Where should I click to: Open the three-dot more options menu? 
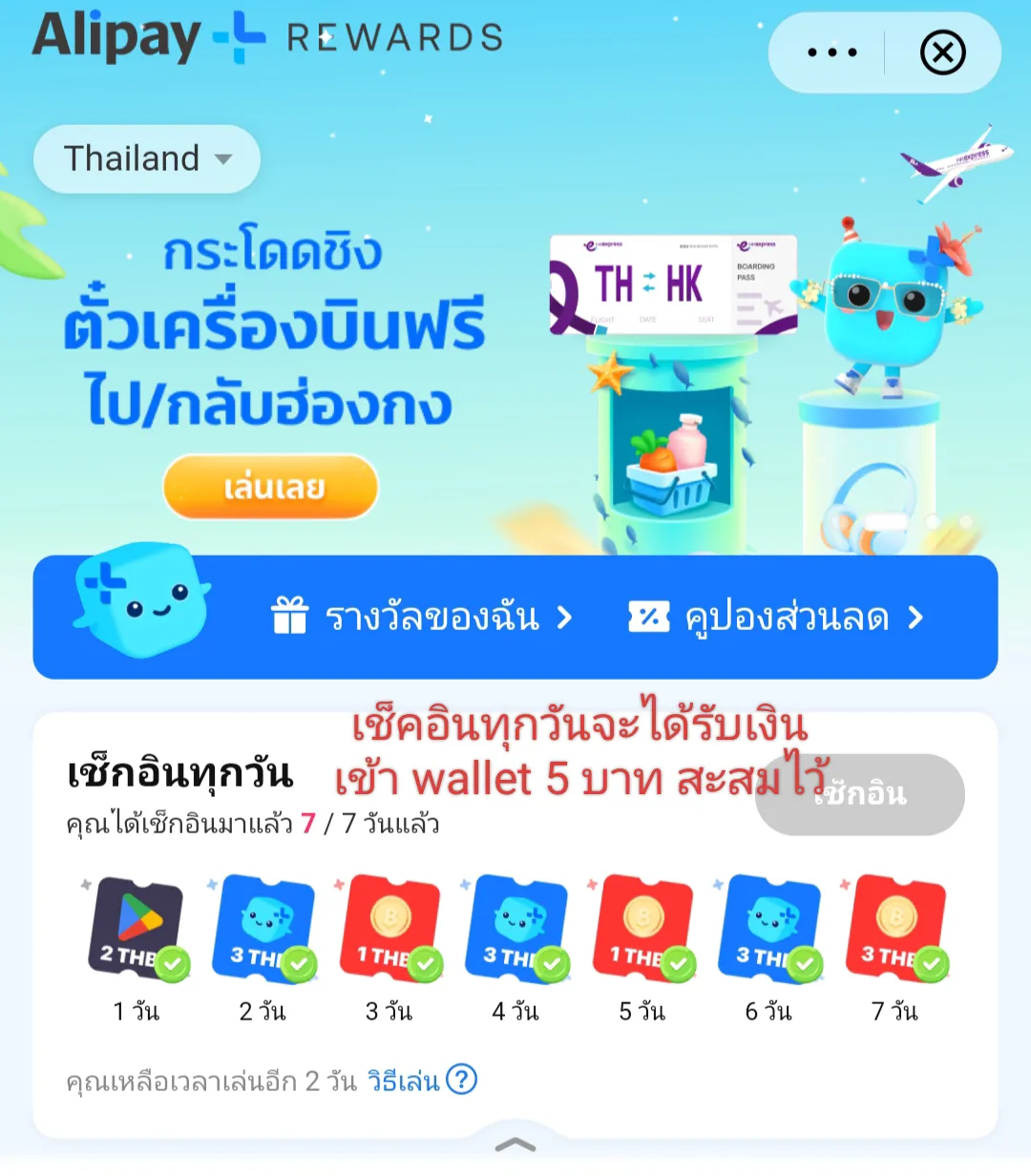[832, 52]
